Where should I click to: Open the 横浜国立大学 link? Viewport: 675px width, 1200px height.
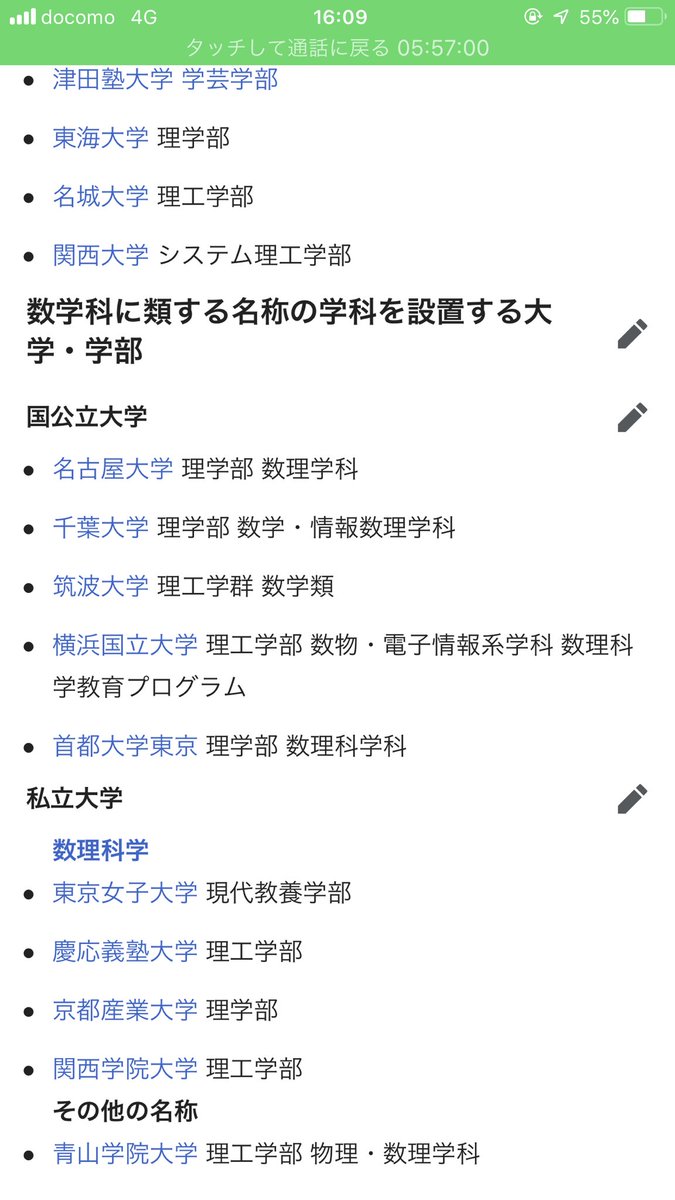125,646
